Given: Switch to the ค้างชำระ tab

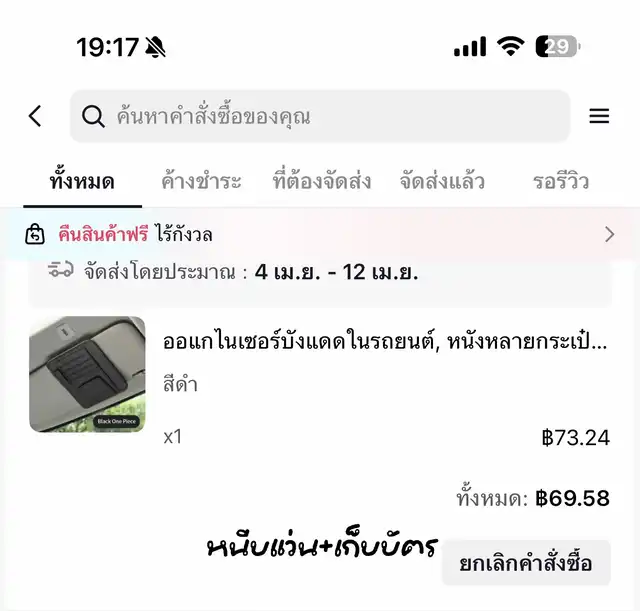Looking at the screenshot, I should [x=201, y=182].
